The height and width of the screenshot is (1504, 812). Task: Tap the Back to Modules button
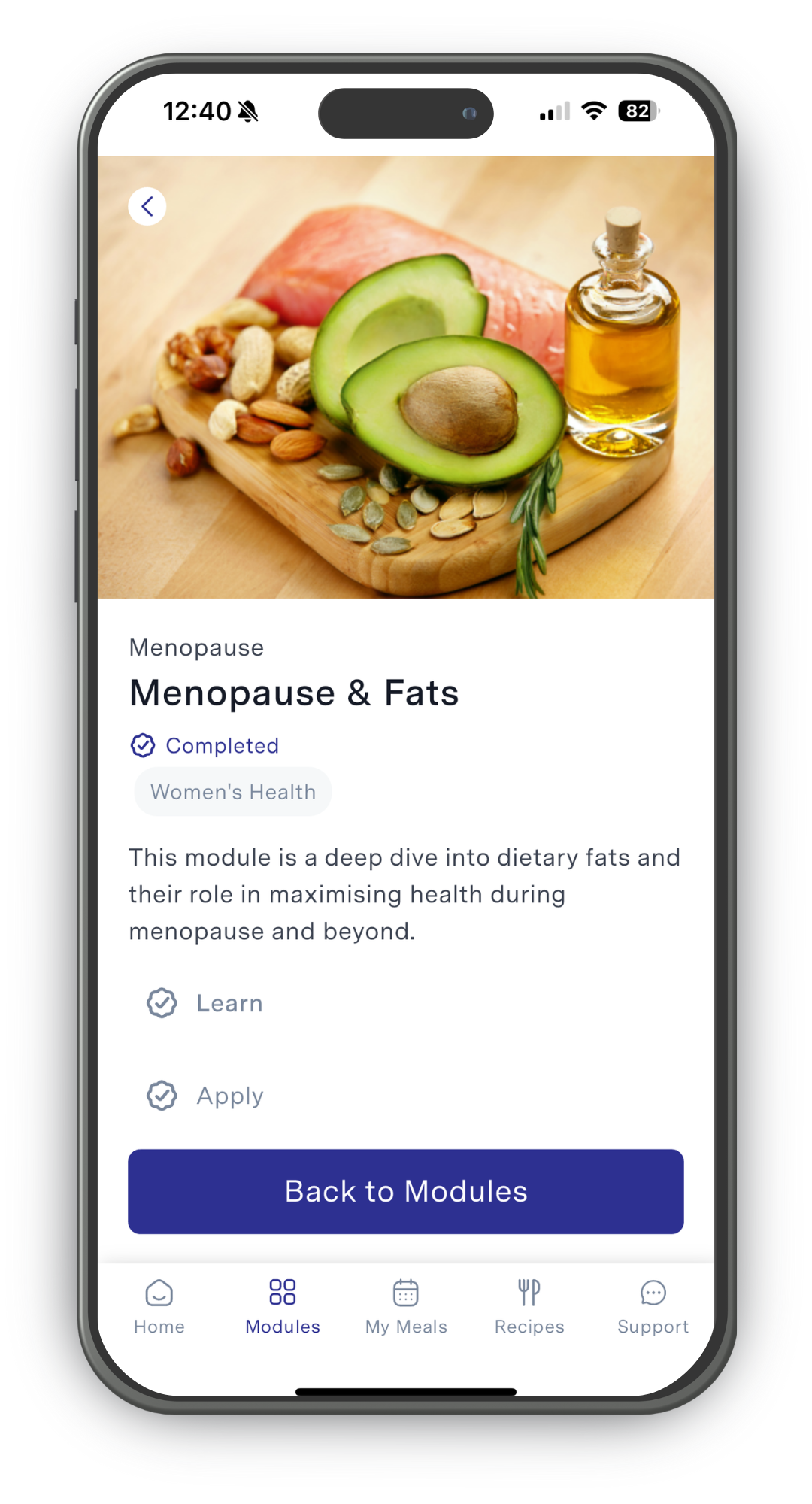coord(406,1191)
